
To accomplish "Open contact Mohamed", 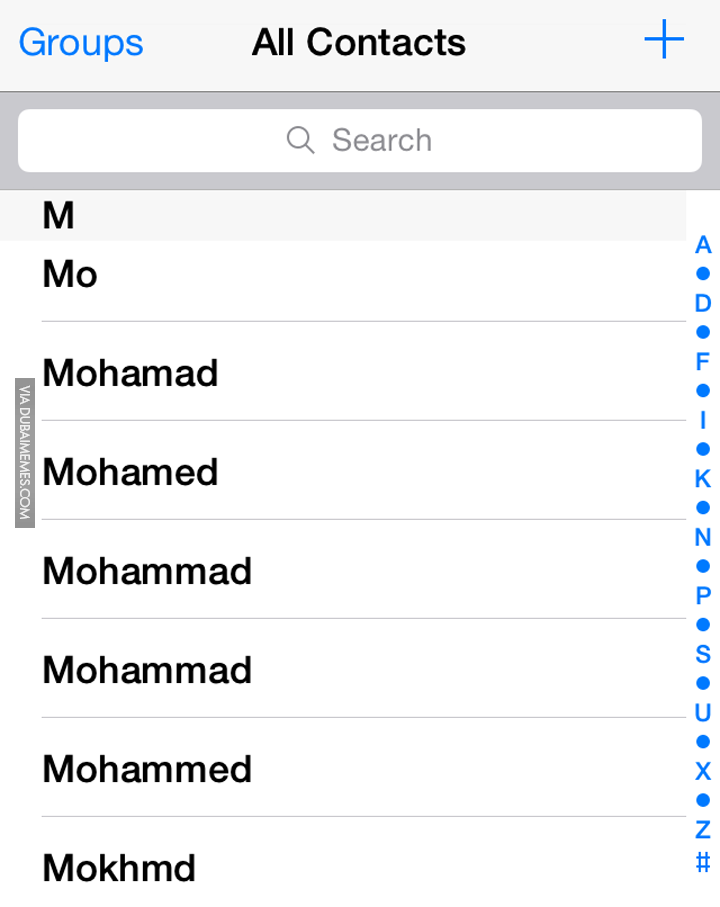I will tap(130, 472).
